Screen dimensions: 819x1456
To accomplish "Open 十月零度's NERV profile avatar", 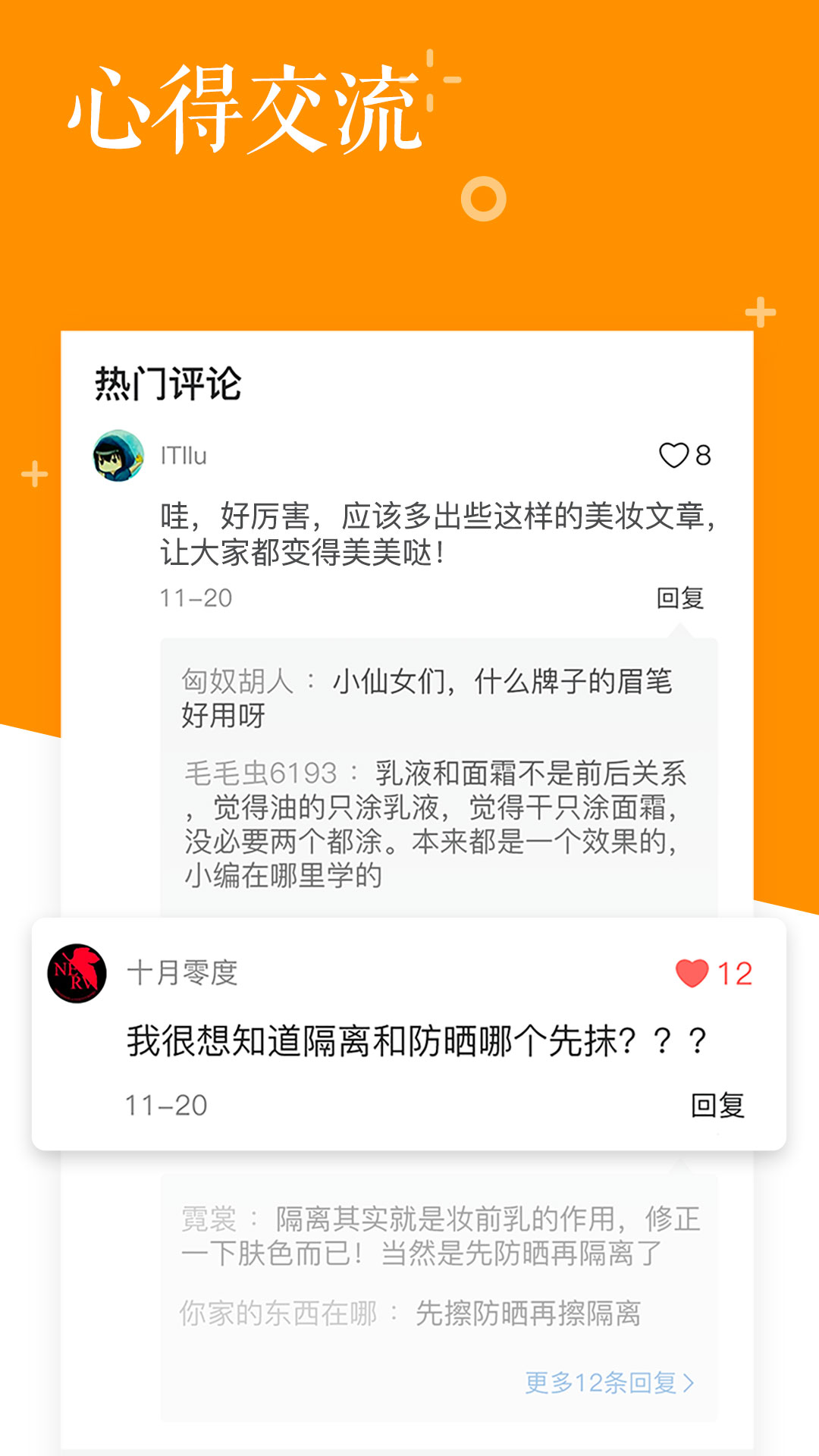I will (x=76, y=972).
